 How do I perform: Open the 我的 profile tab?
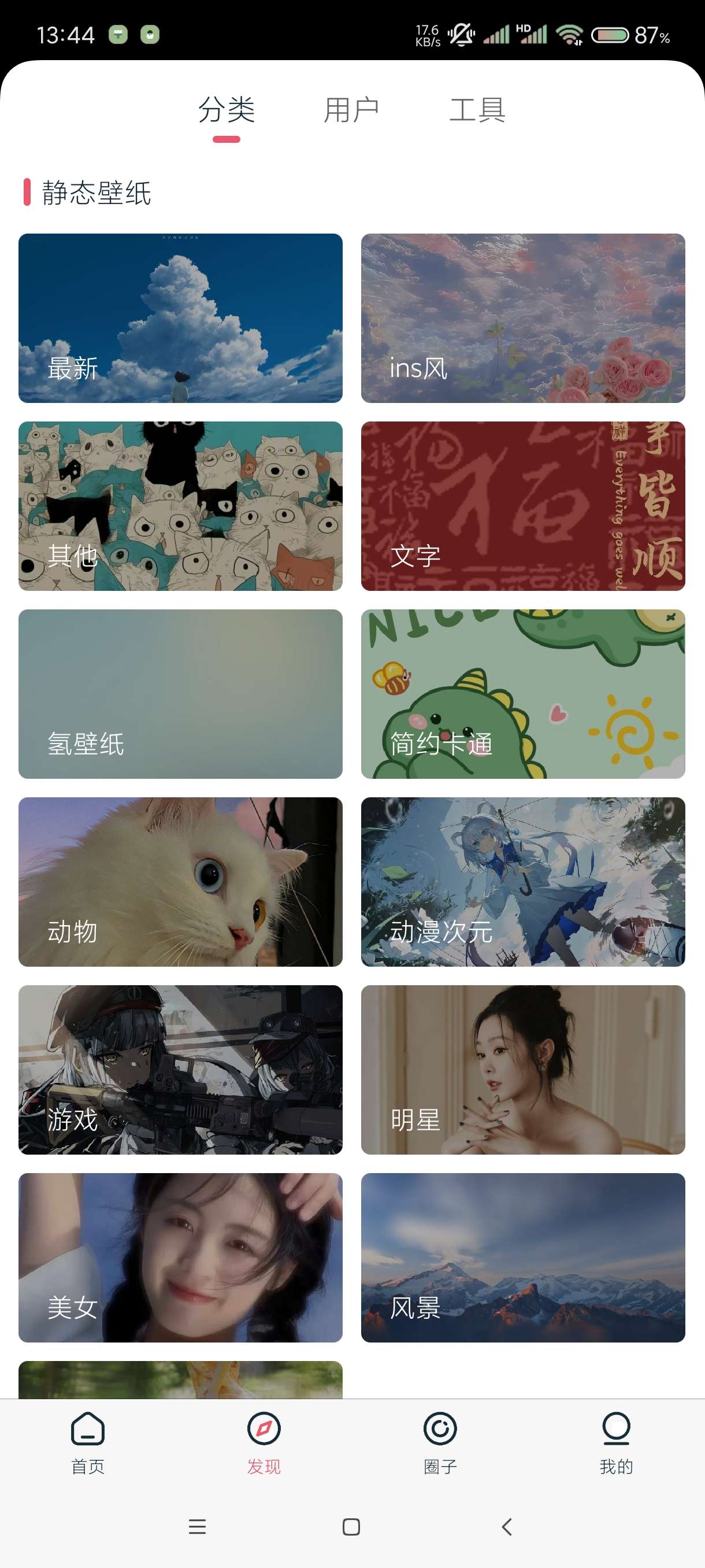tap(615, 1443)
